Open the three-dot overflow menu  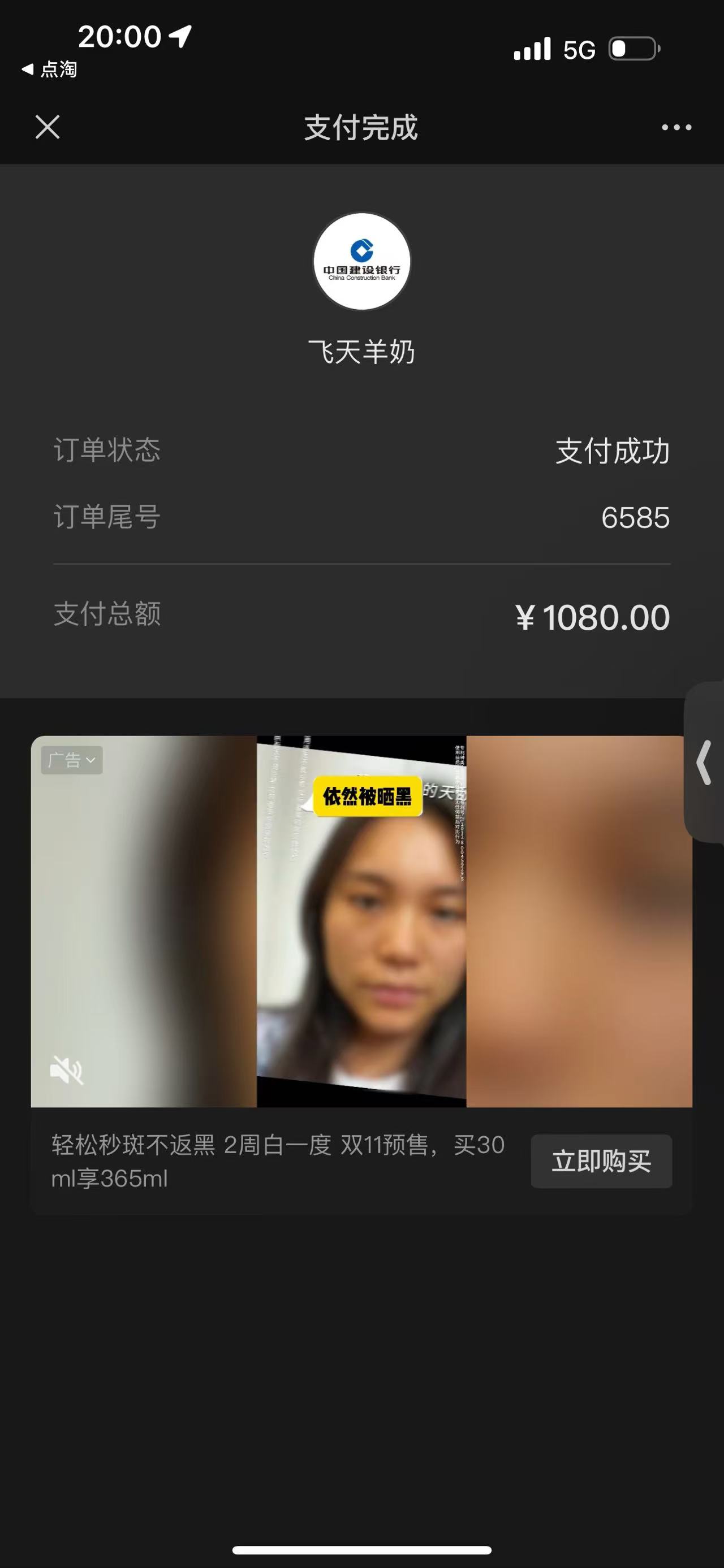coord(676,127)
